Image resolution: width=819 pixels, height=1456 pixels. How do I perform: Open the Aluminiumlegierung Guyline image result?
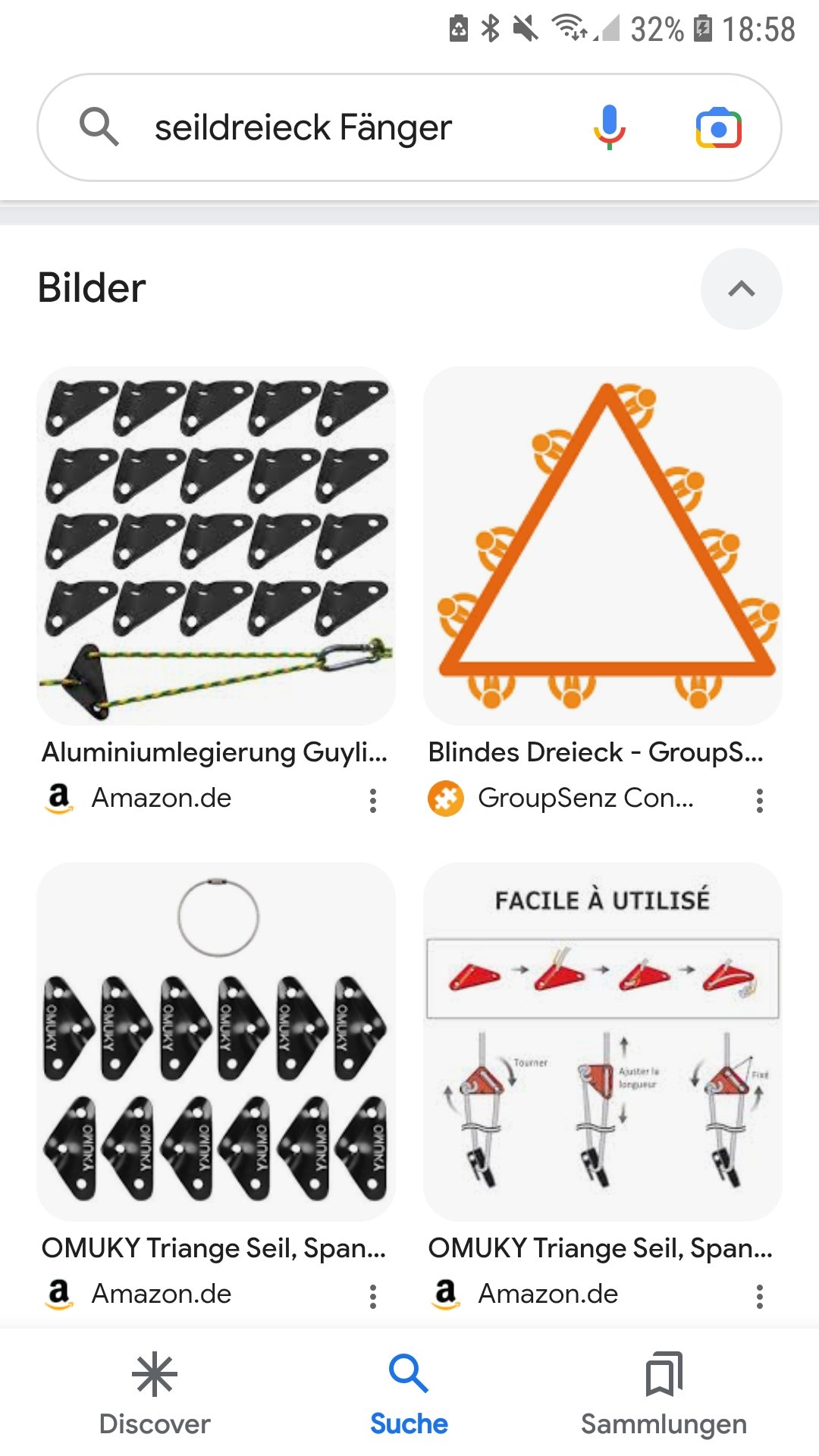pyautogui.click(x=216, y=546)
